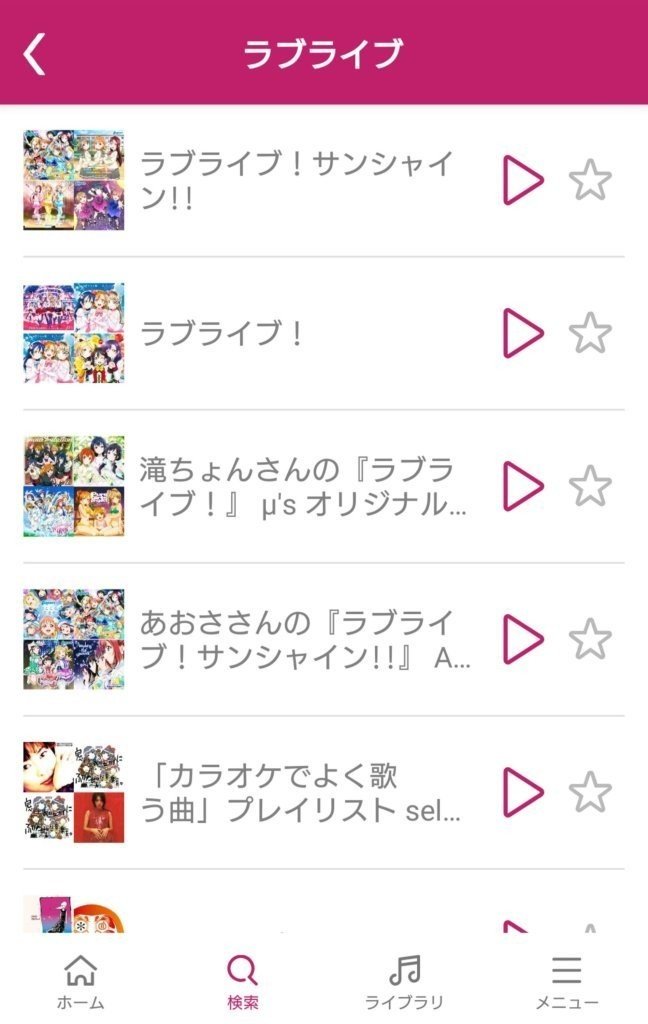Play あおささんの『ラブライブ！サンシャイン!!』 playlist
Screen dimensions: 648x1024
click(523, 639)
